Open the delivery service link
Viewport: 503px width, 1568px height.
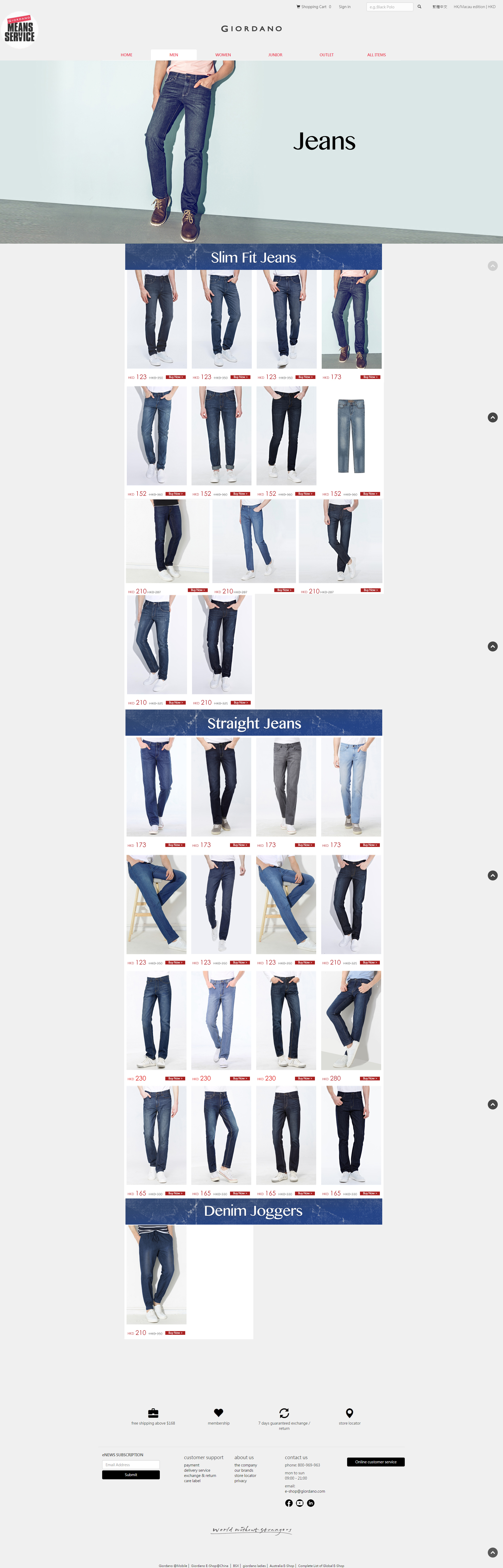point(197,1470)
